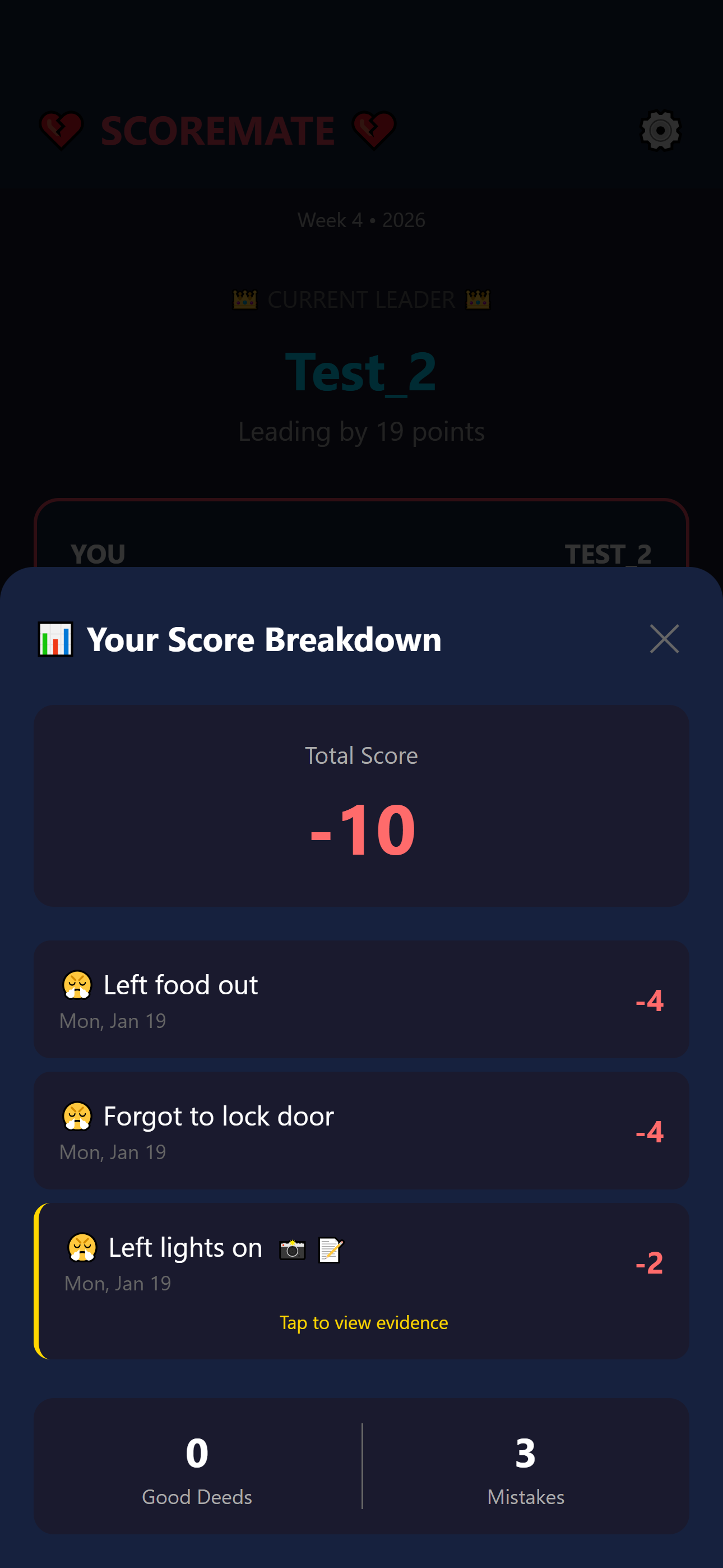Tap to view evidence for Left lights on
The image size is (723, 1568).
pos(363,1322)
